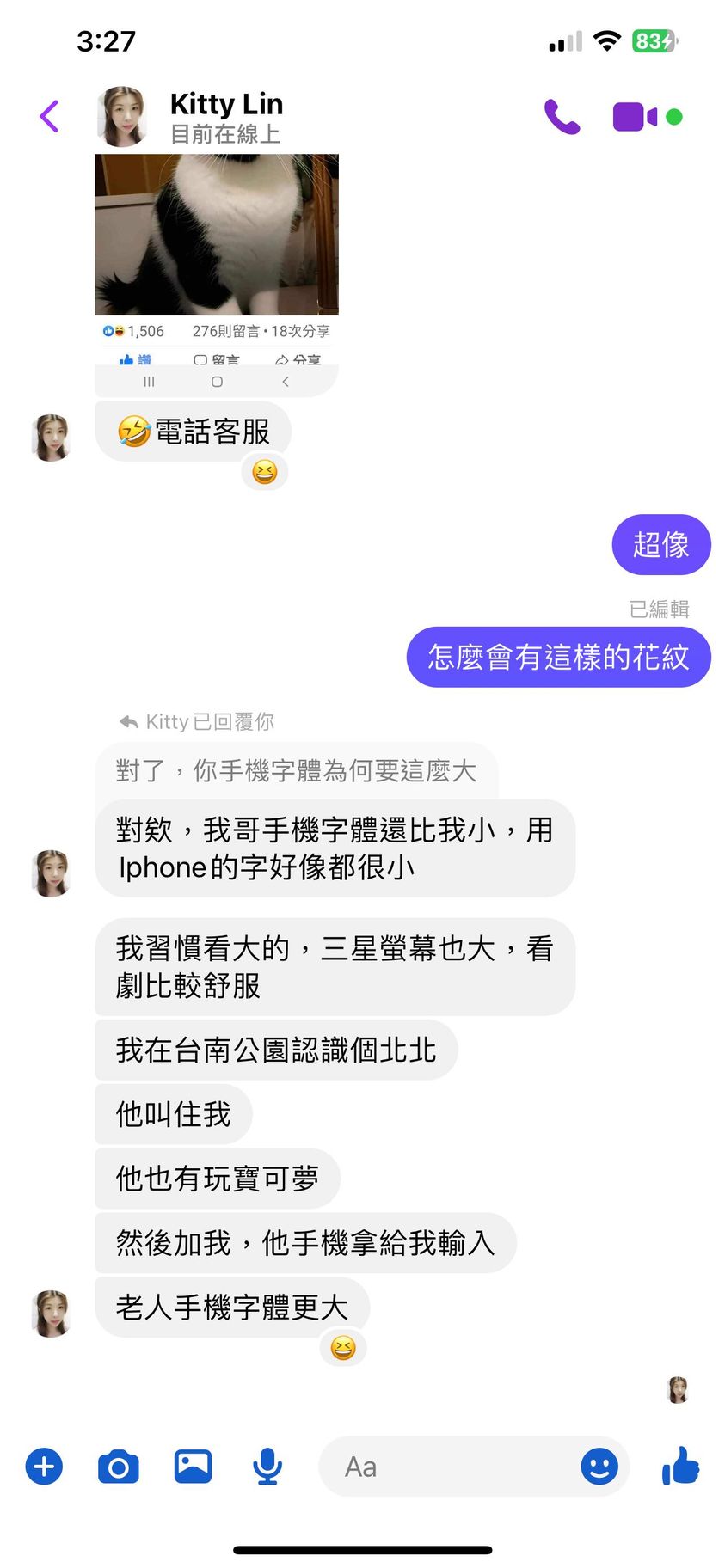Open Kitty Lin's chat profile details
This screenshot has height=1568, width=725.
[226, 116]
